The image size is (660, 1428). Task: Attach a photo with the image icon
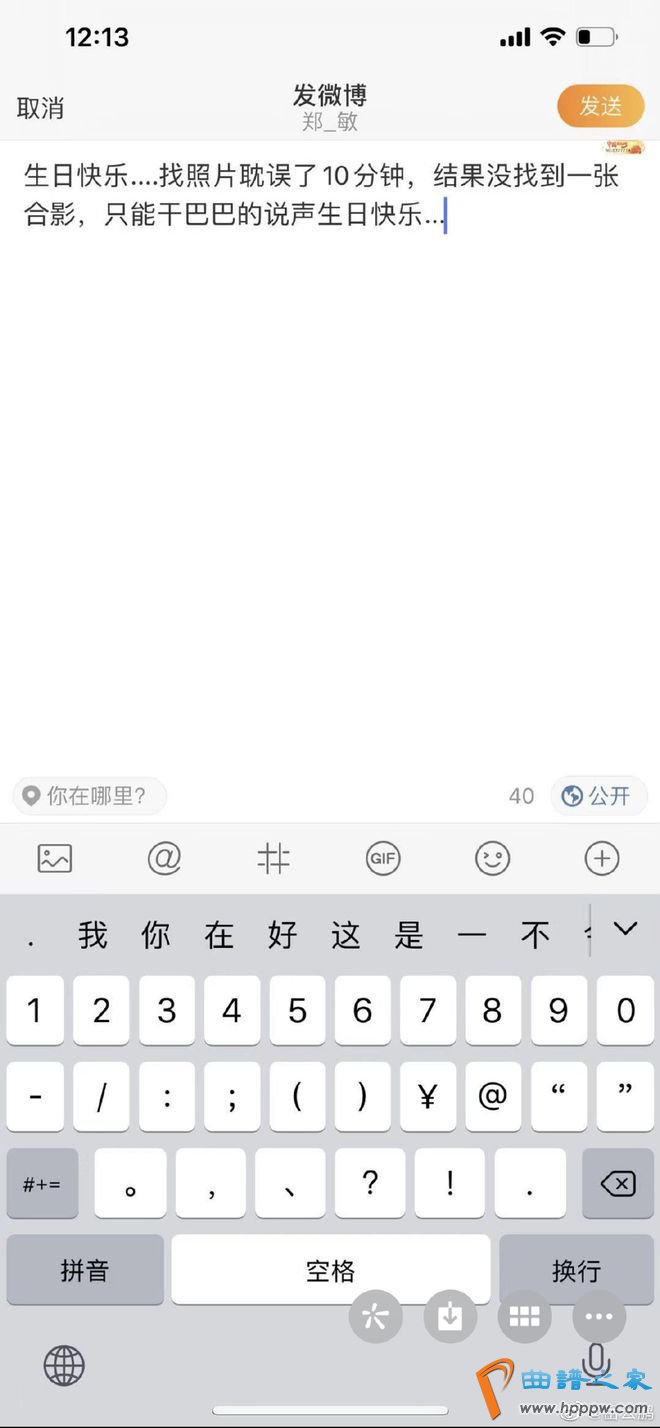tap(55, 858)
